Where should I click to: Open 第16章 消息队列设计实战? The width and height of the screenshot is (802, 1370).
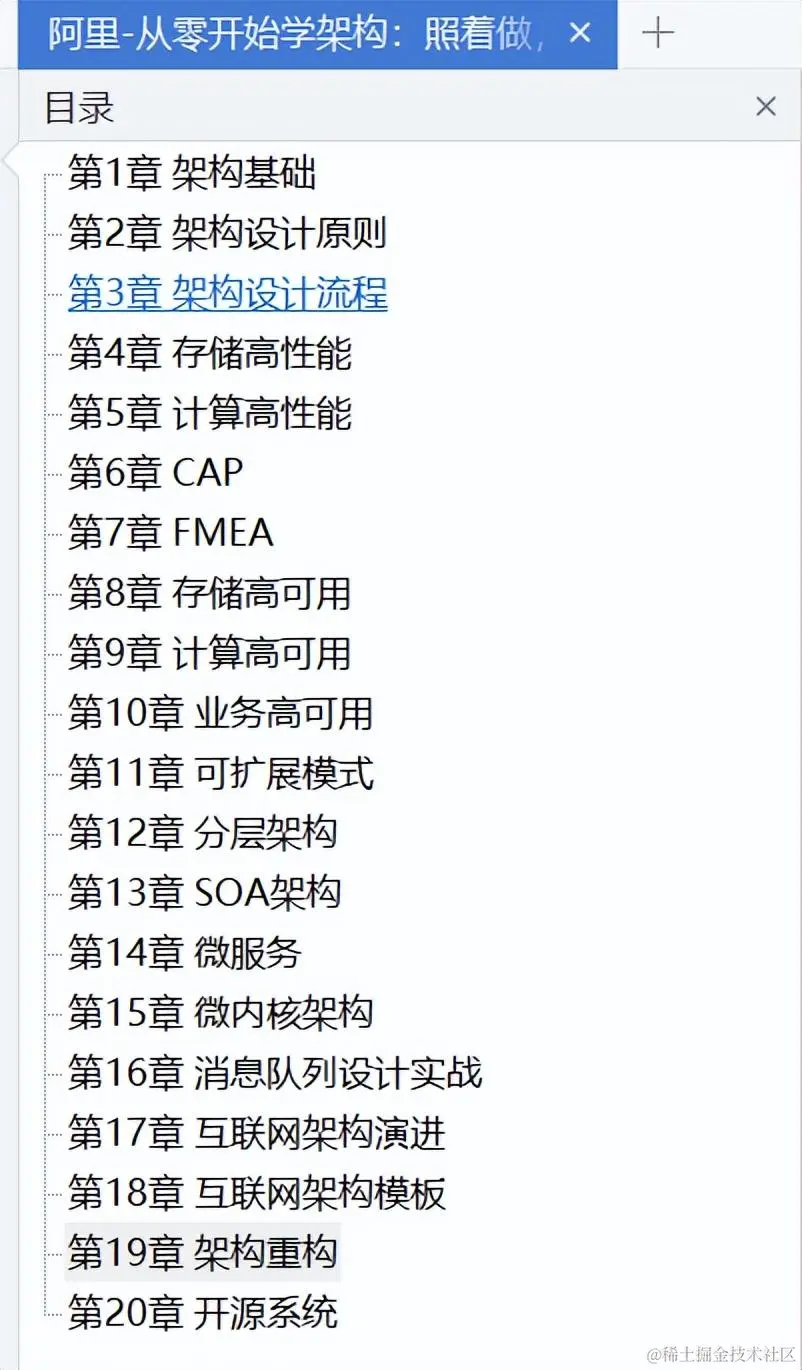click(x=275, y=1073)
